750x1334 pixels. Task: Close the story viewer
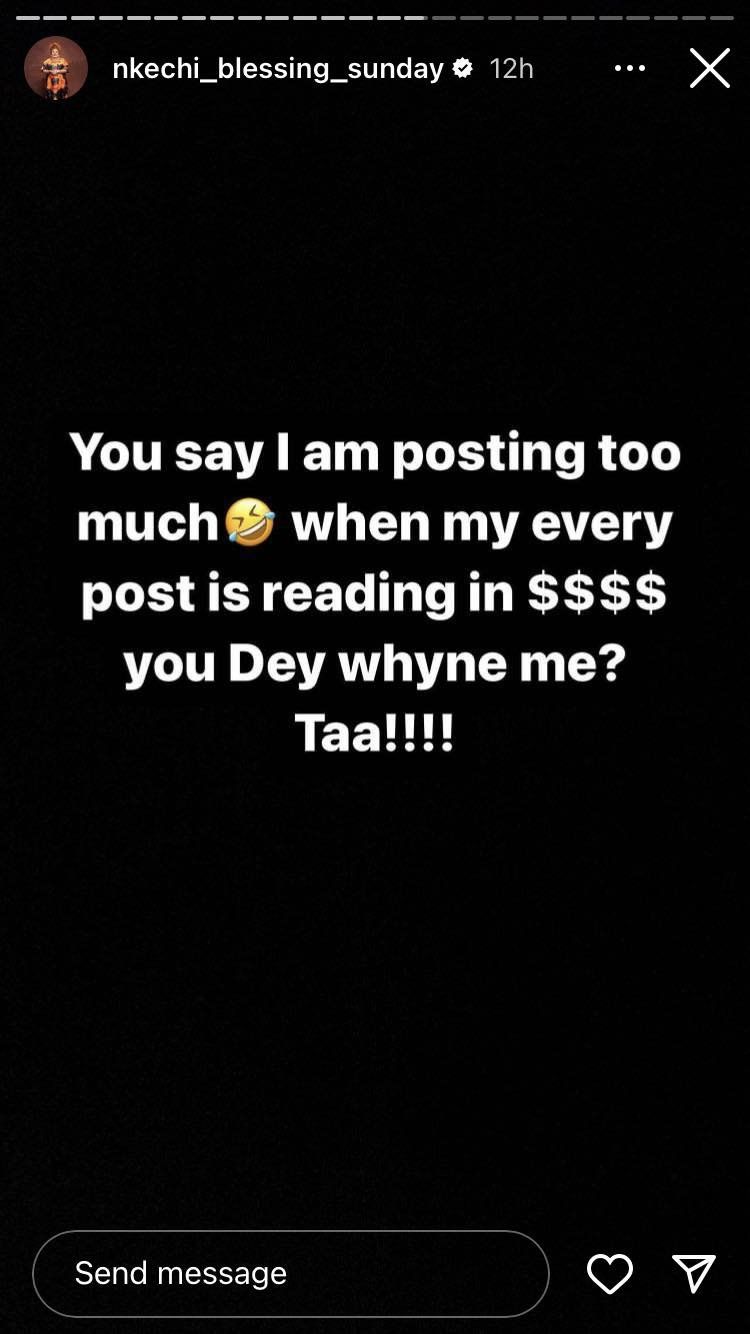[x=709, y=68]
